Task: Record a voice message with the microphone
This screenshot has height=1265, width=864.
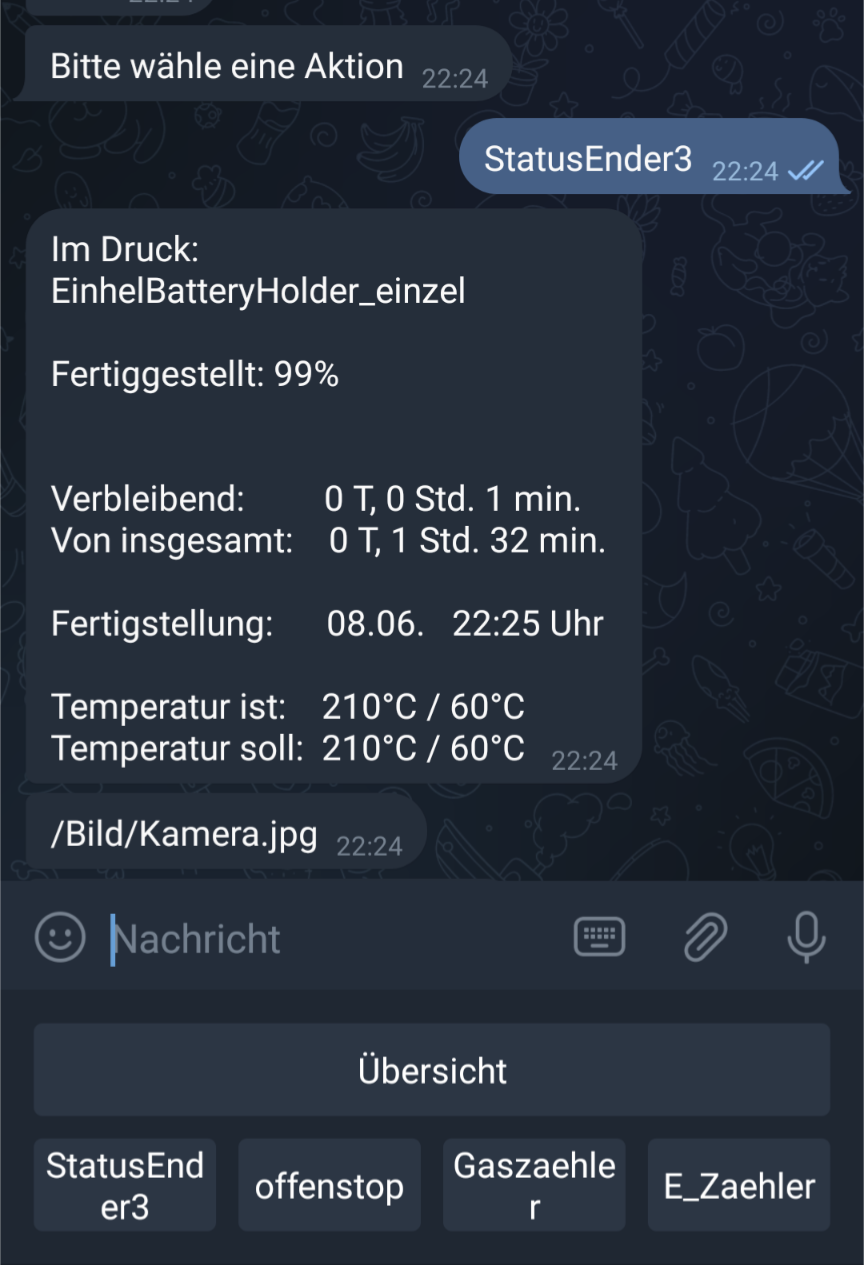Action: (806, 938)
